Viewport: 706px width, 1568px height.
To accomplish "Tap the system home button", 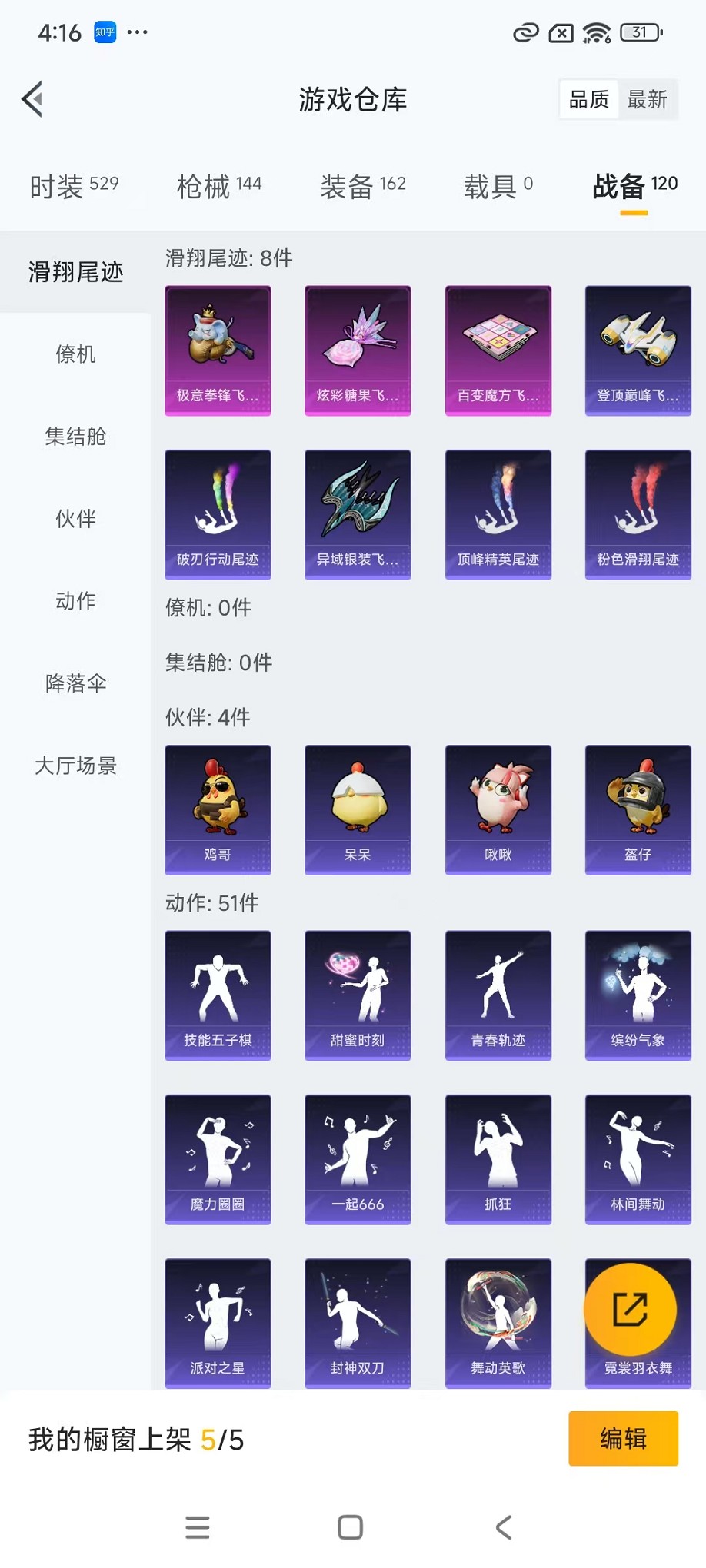I will click(351, 1527).
